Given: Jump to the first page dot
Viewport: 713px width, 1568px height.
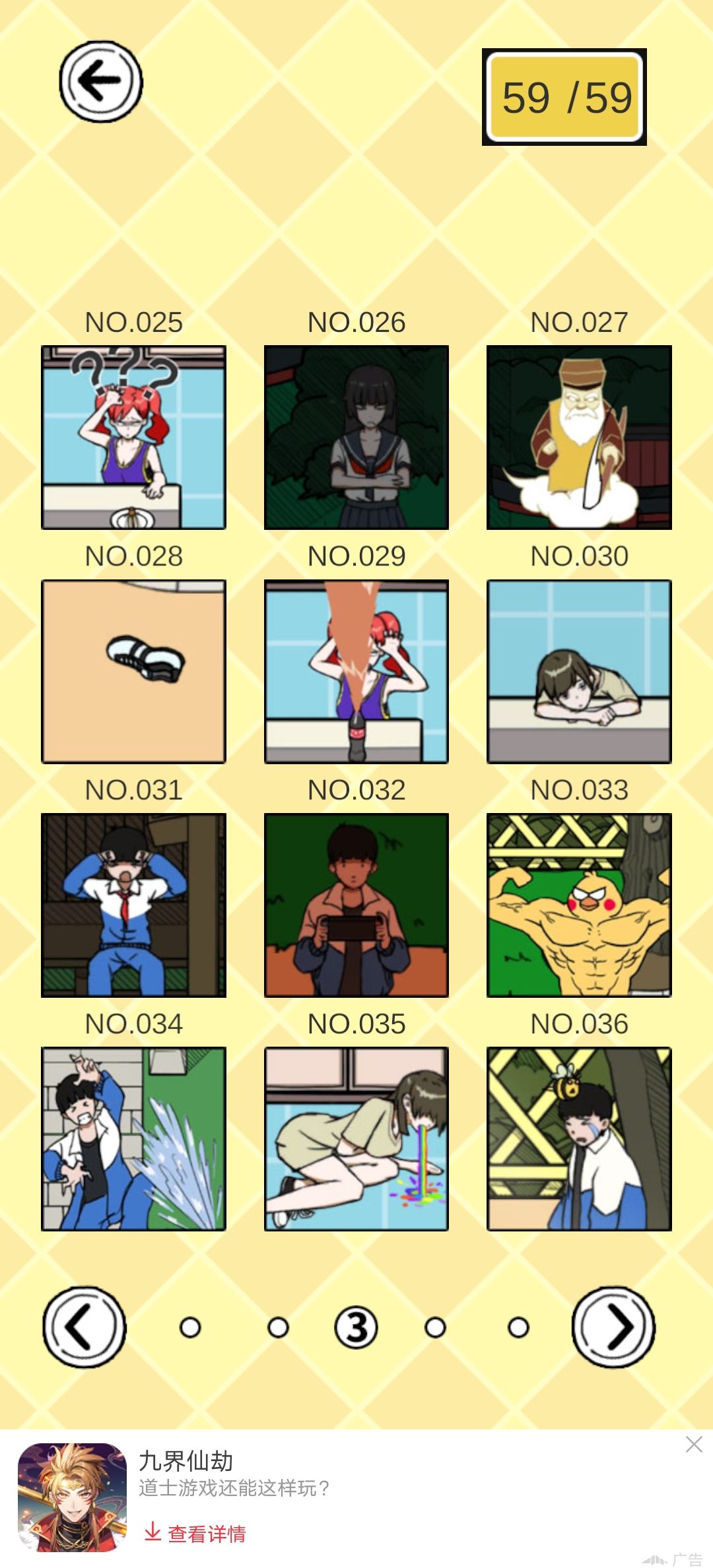Looking at the screenshot, I should coord(190,1327).
